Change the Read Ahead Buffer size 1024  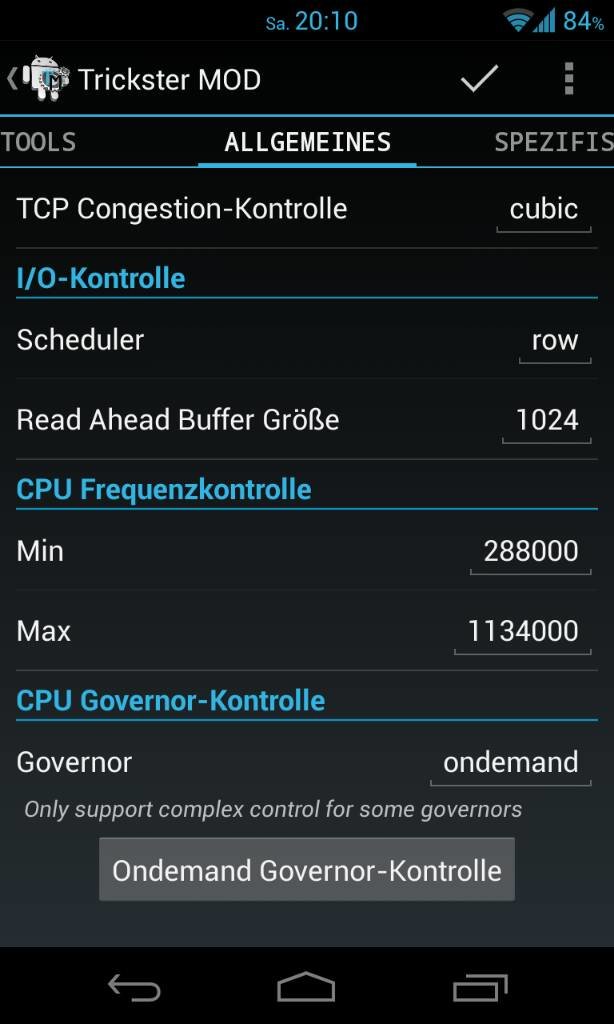pos(547,420)
